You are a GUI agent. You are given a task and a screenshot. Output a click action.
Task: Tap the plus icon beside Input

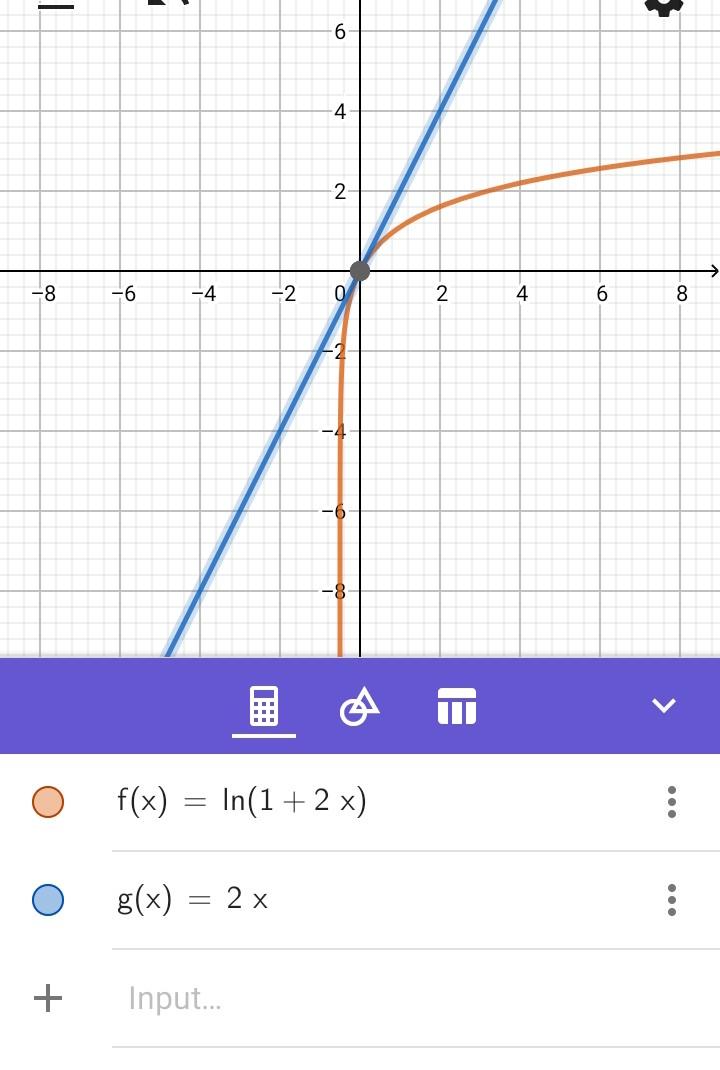[48, 998]
